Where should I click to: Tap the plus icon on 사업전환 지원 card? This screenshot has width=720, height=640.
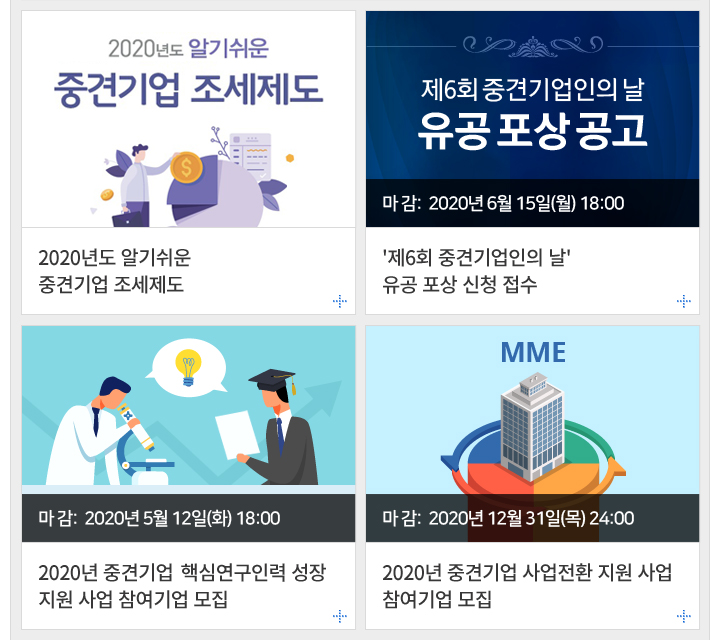684,615
